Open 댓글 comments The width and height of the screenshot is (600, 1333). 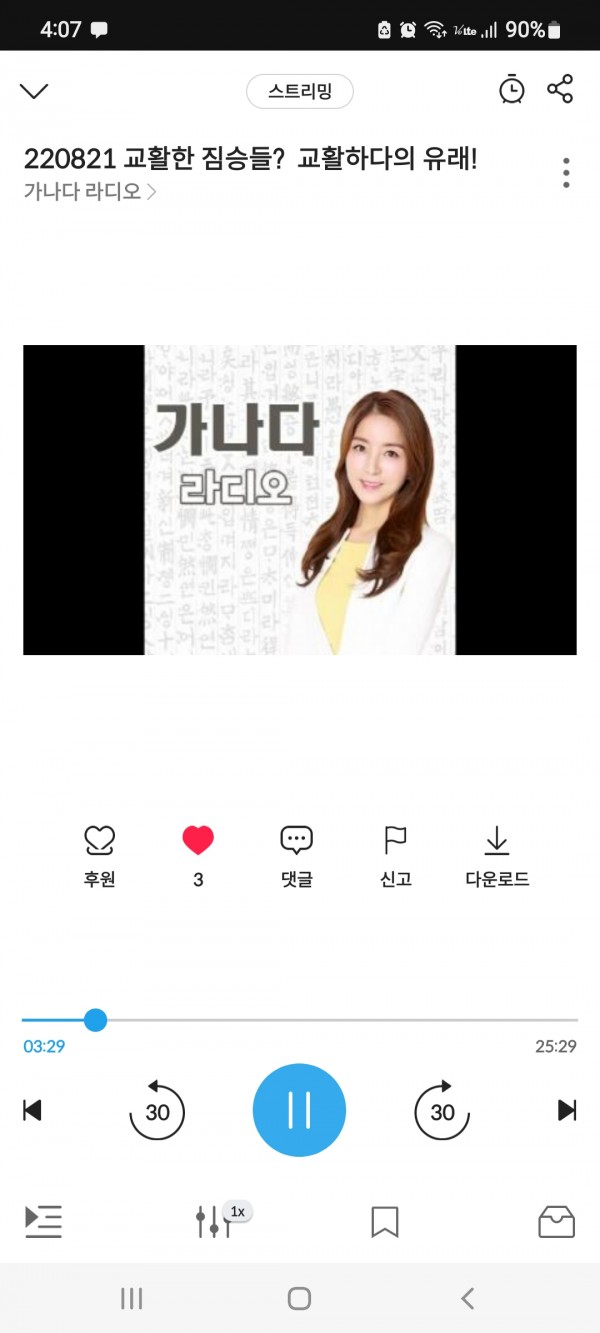click(297, 856)
